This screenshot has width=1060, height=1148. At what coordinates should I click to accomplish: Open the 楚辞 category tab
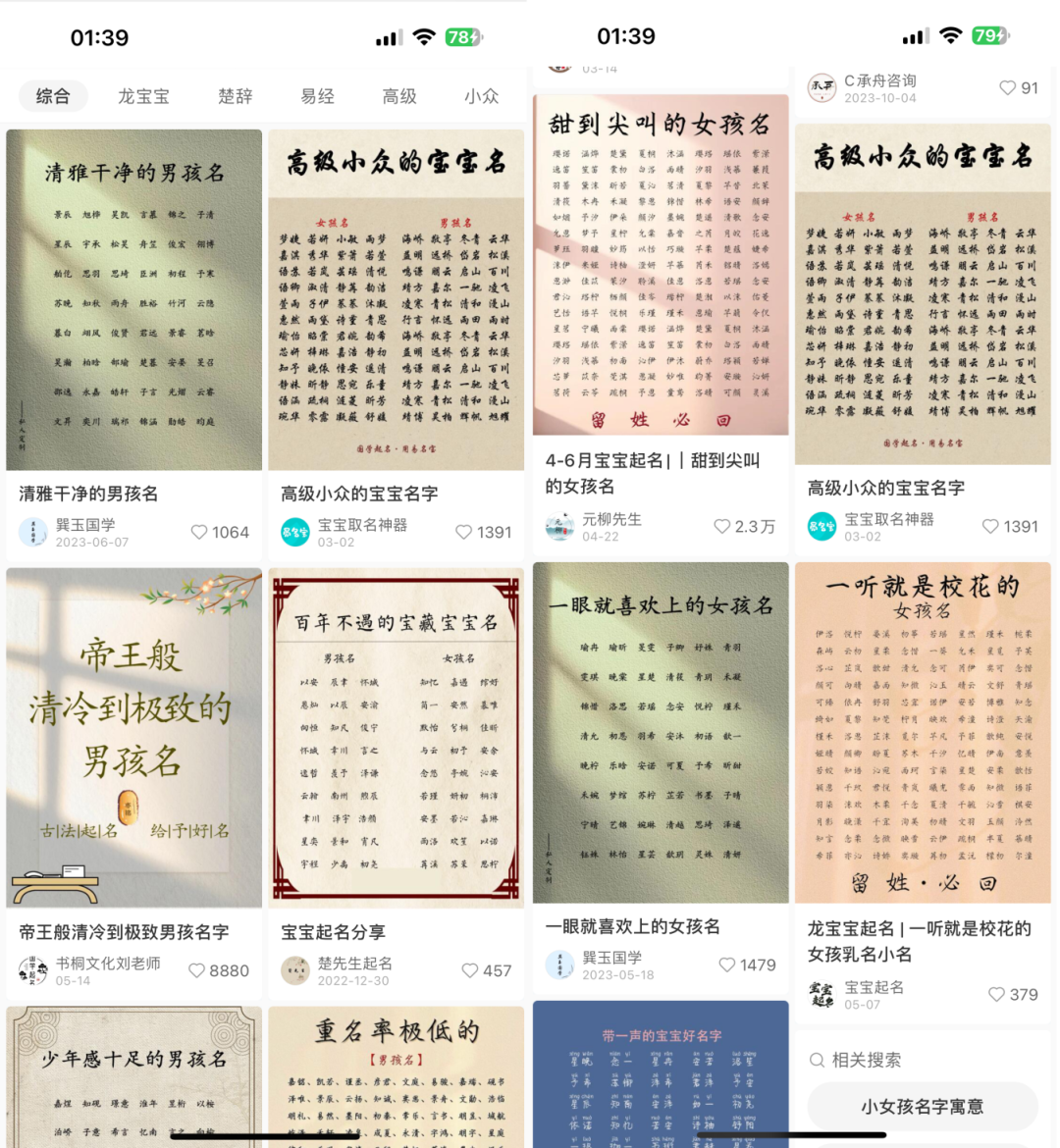click(x=235, y=96)
